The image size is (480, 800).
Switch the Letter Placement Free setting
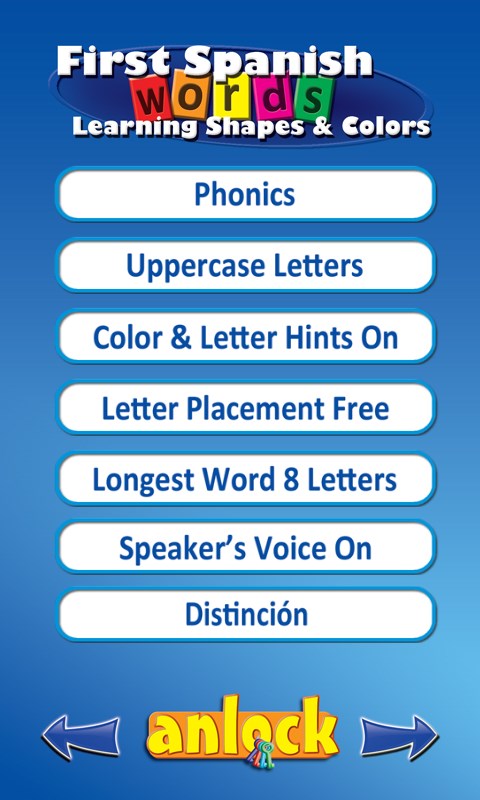[x=245, y=408]
